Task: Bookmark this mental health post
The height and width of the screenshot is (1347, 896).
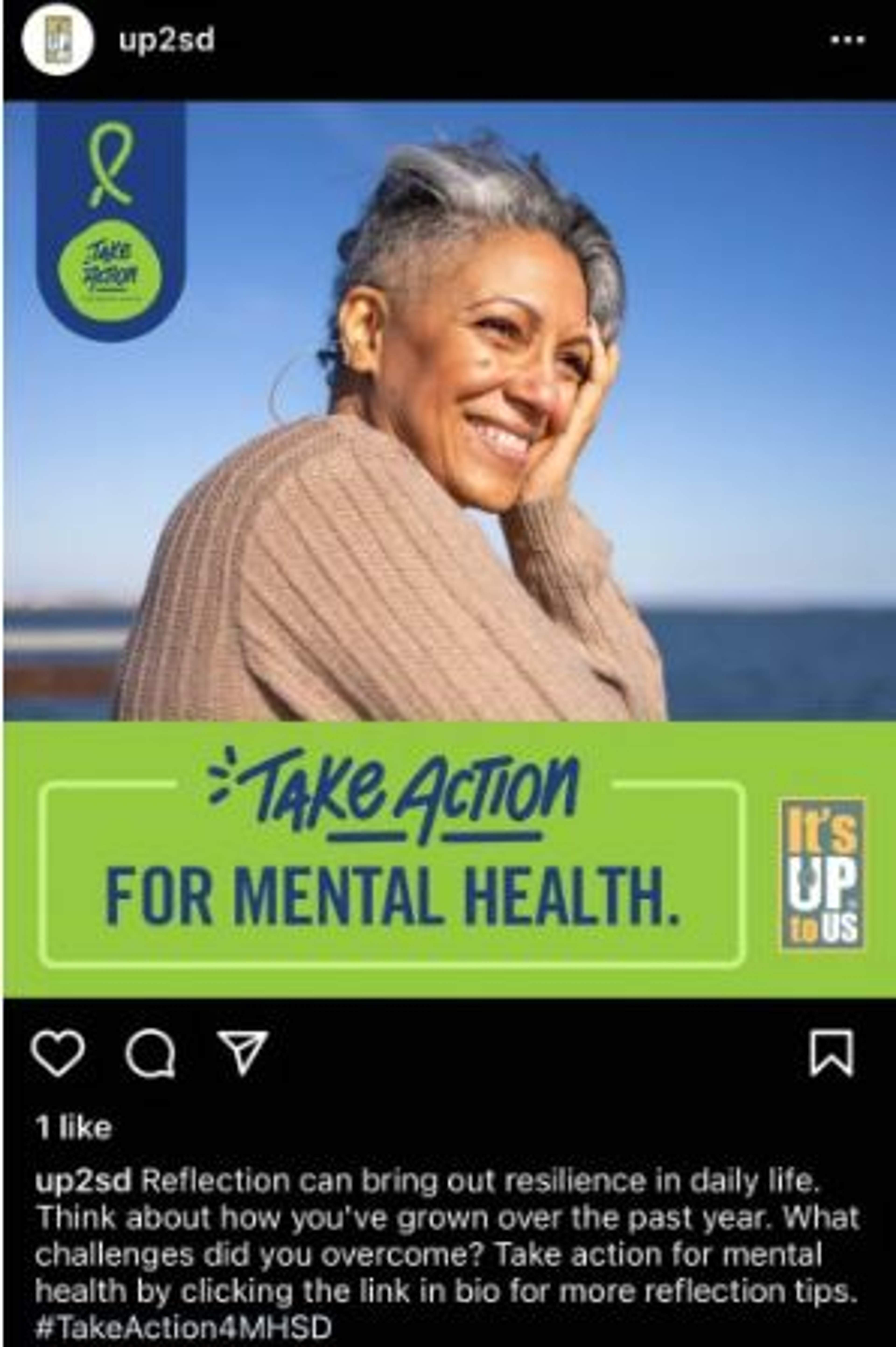Action: (x=833, y=1053)
